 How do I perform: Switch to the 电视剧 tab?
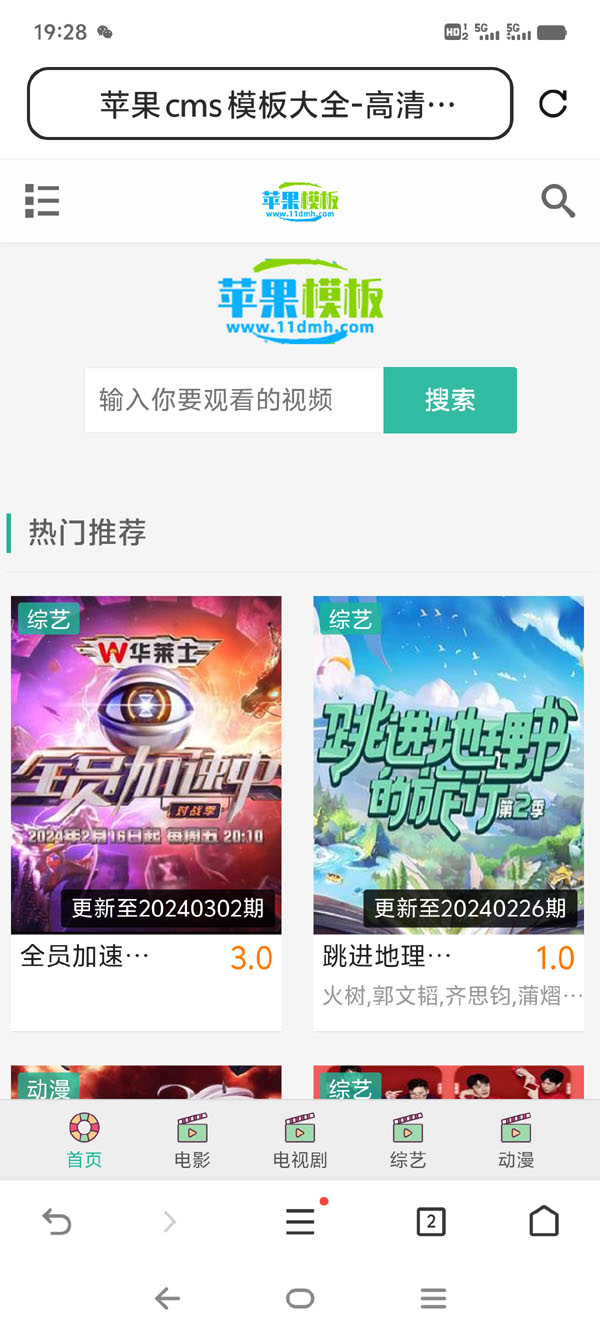300,1141
